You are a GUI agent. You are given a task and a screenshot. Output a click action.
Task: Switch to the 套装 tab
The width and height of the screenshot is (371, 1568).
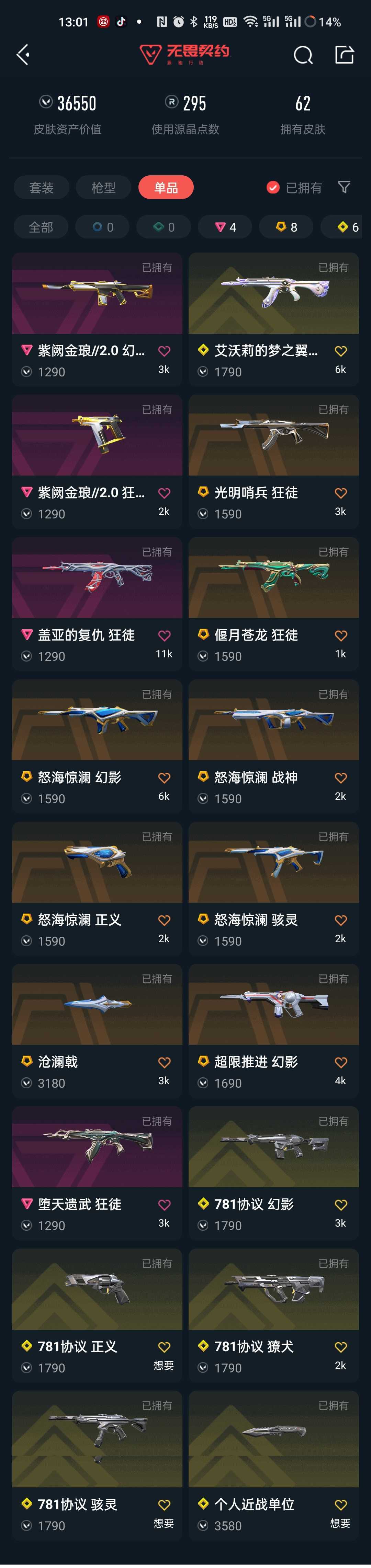tap(42, 187)
